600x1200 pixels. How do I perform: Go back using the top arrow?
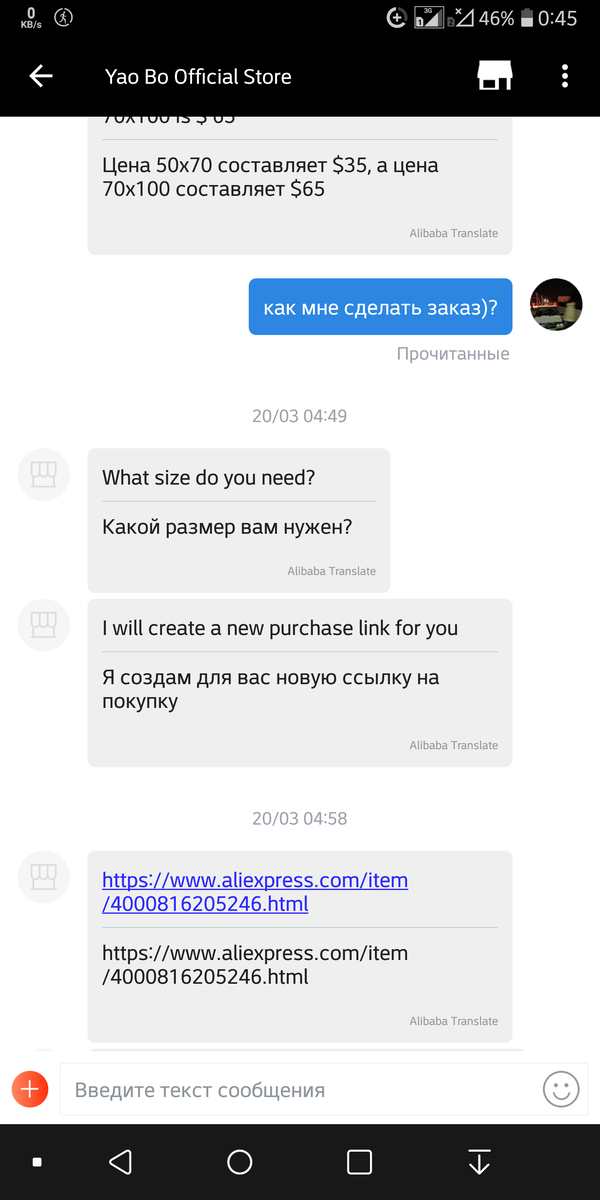click(x=41, y=76)
